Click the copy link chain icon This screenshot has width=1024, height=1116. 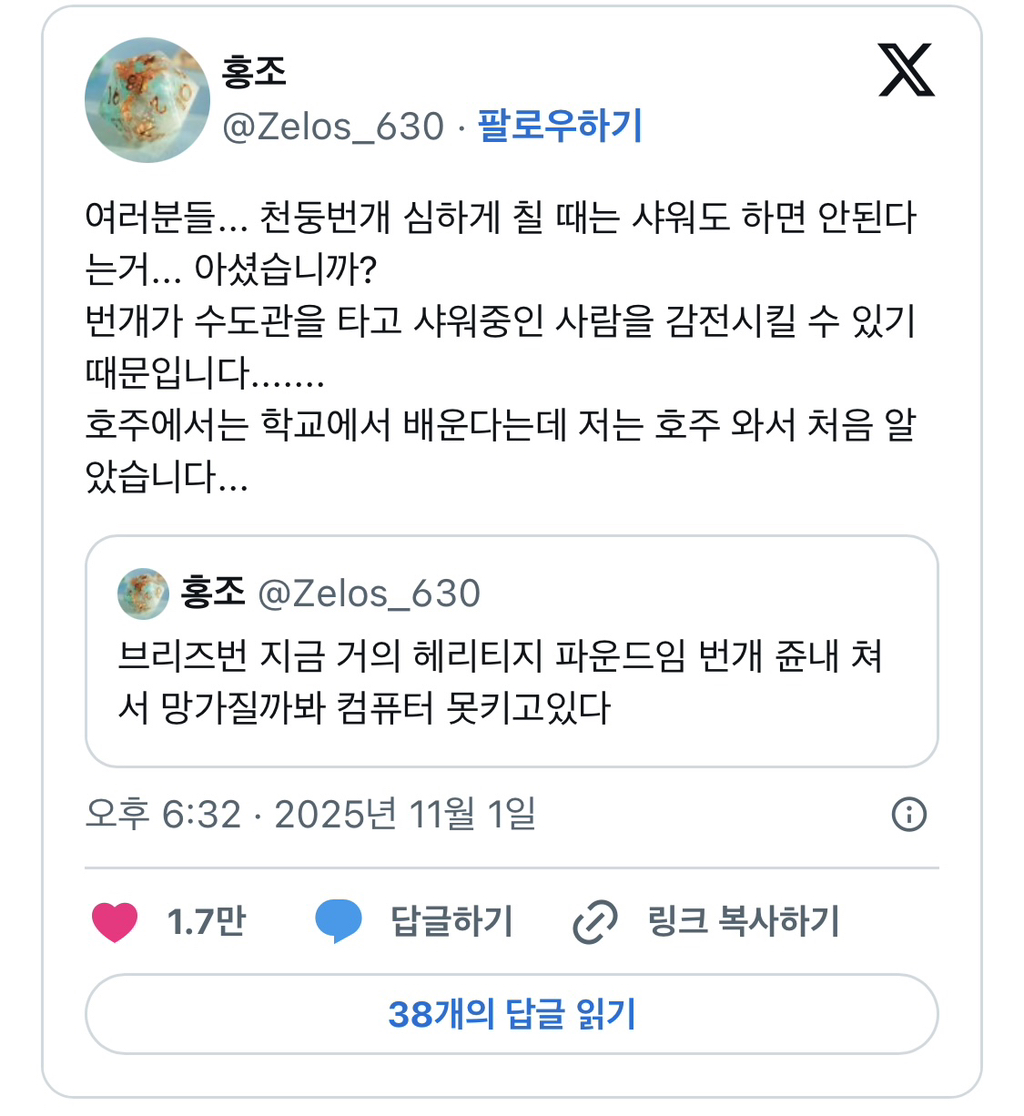click(x=594, y=922)
